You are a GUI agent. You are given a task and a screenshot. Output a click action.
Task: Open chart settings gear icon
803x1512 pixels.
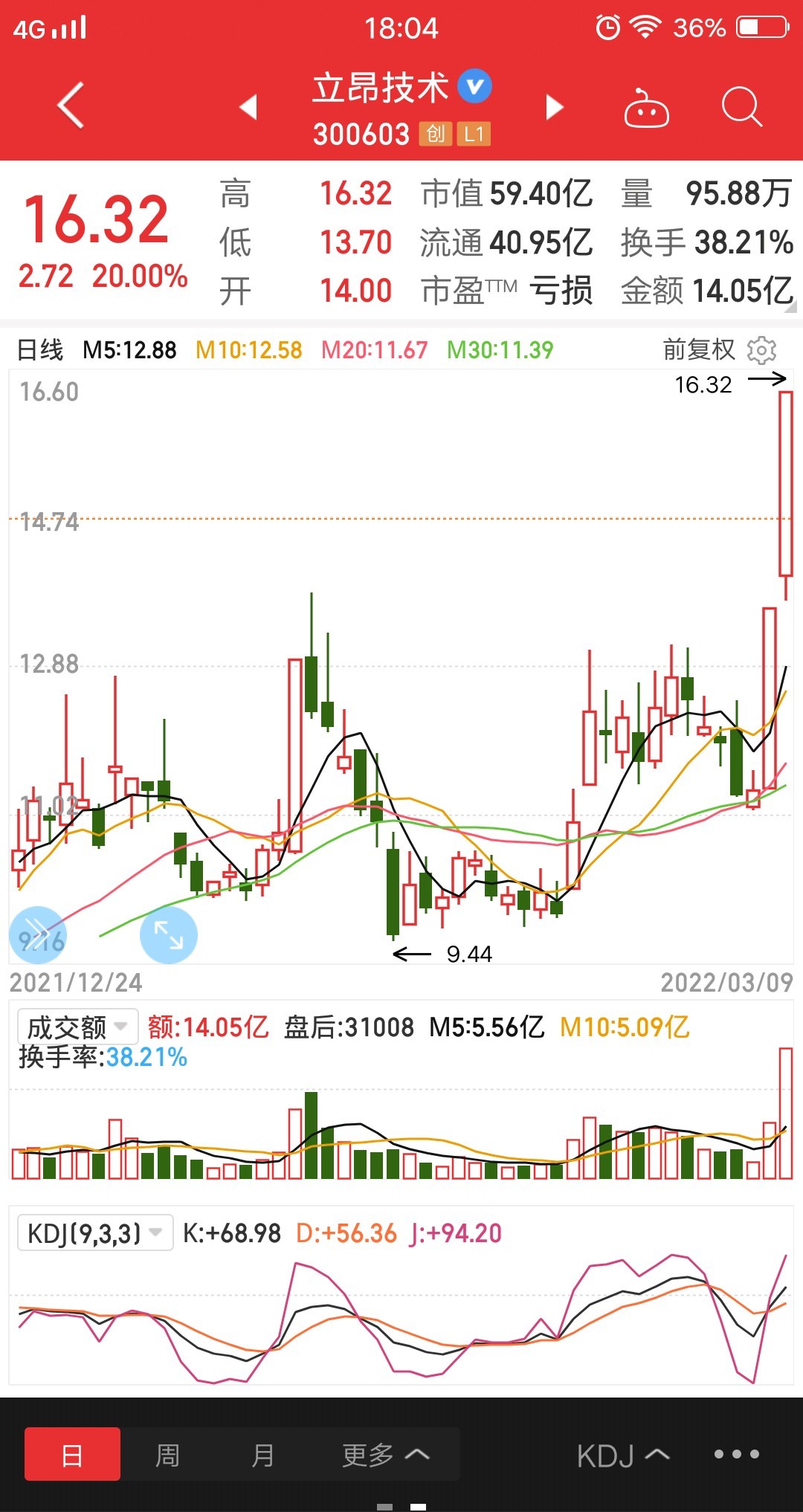(x=761, y=350)
